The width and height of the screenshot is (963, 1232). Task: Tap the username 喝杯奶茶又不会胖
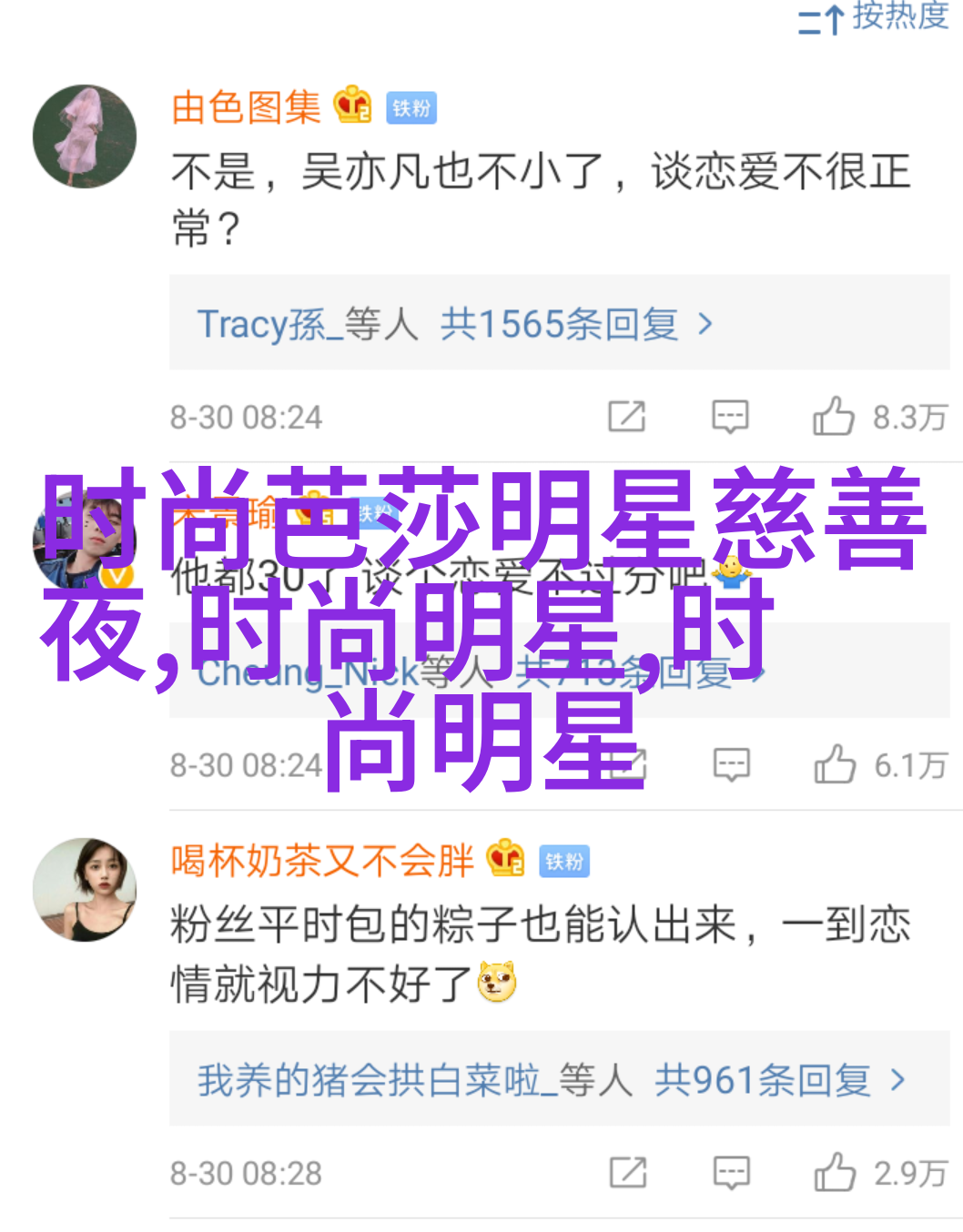tap(322, 861)
